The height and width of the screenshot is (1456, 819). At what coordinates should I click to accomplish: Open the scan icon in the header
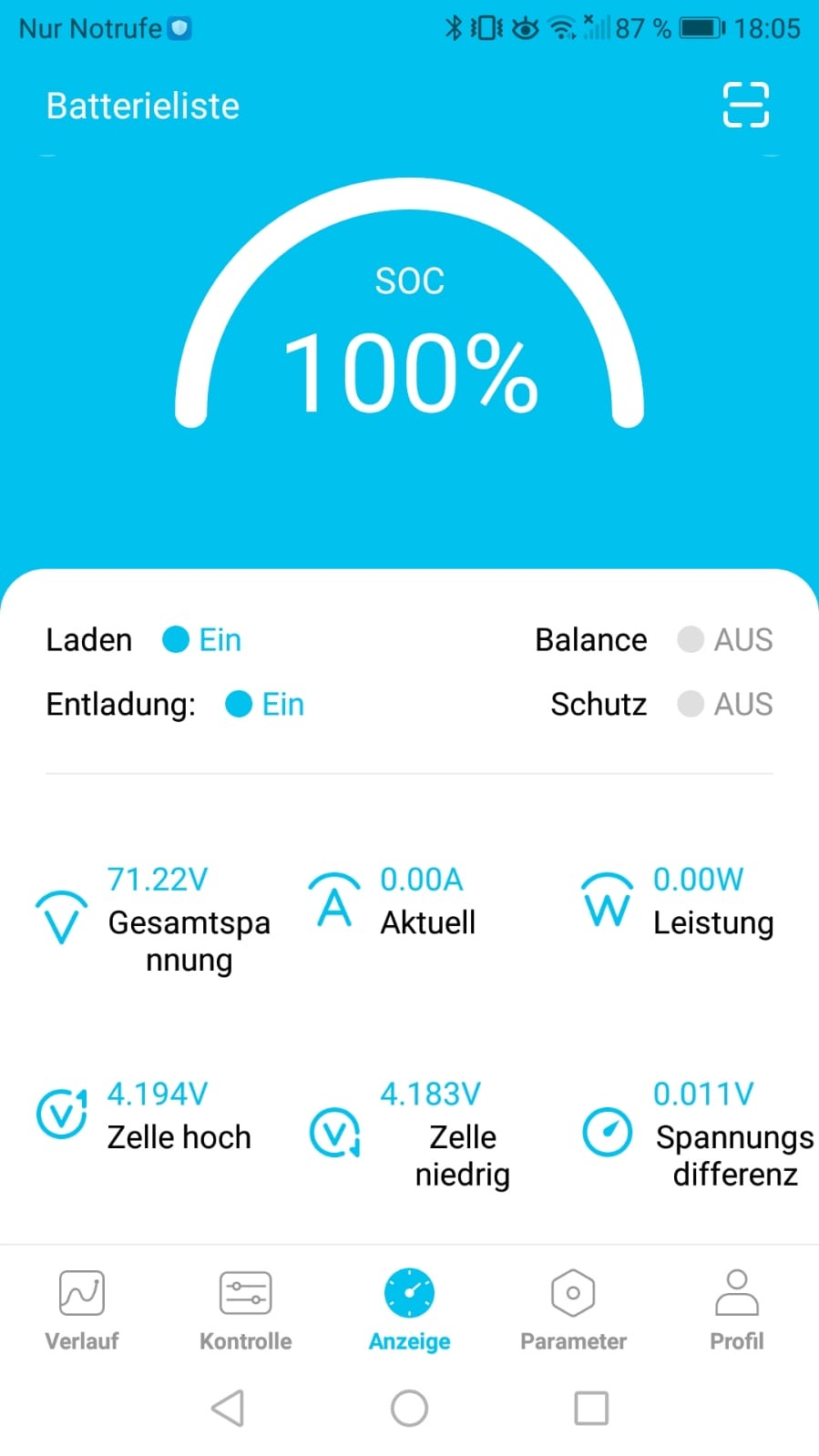point(745,106)
